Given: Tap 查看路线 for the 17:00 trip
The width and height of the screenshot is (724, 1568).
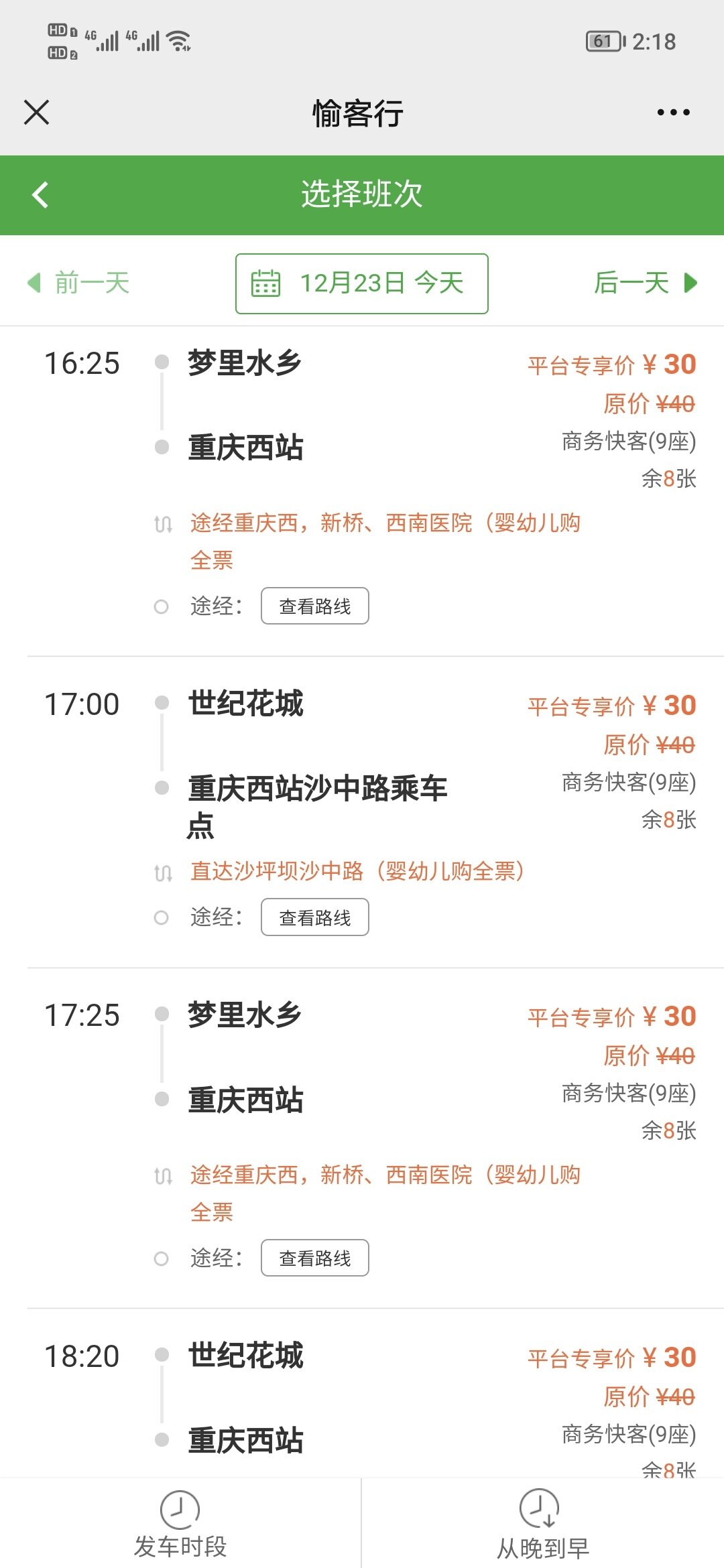Looking at the screenshot, I should pyautogui.click(x=314, y=917).
